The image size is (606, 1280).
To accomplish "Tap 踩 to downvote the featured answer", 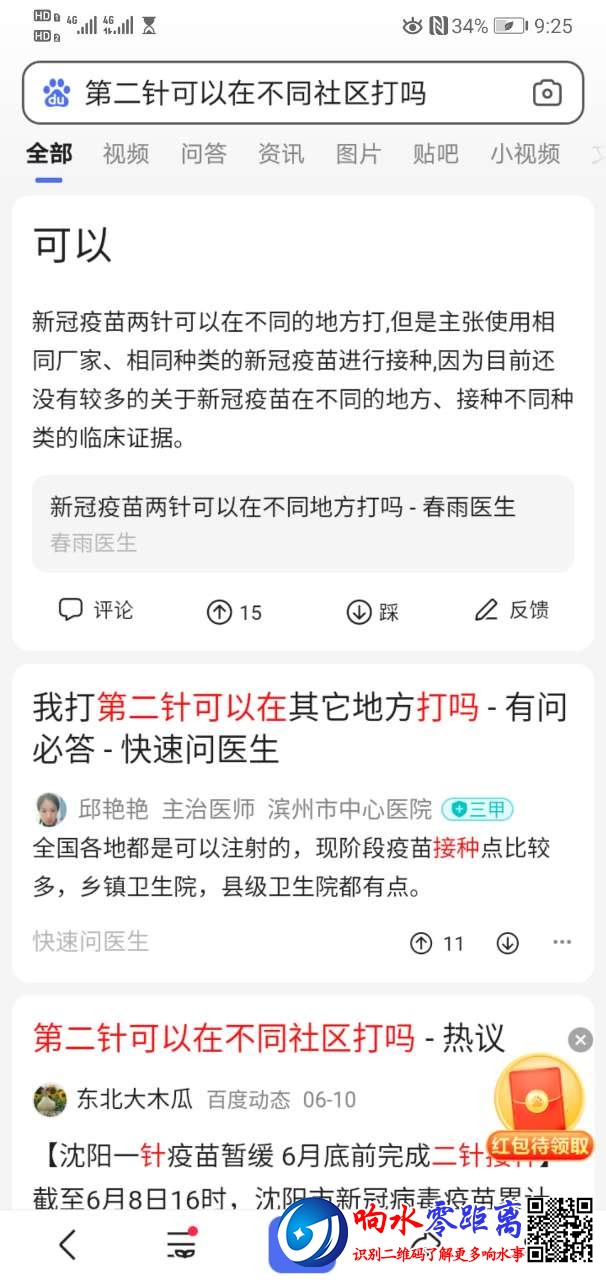I will click(373, 611).
